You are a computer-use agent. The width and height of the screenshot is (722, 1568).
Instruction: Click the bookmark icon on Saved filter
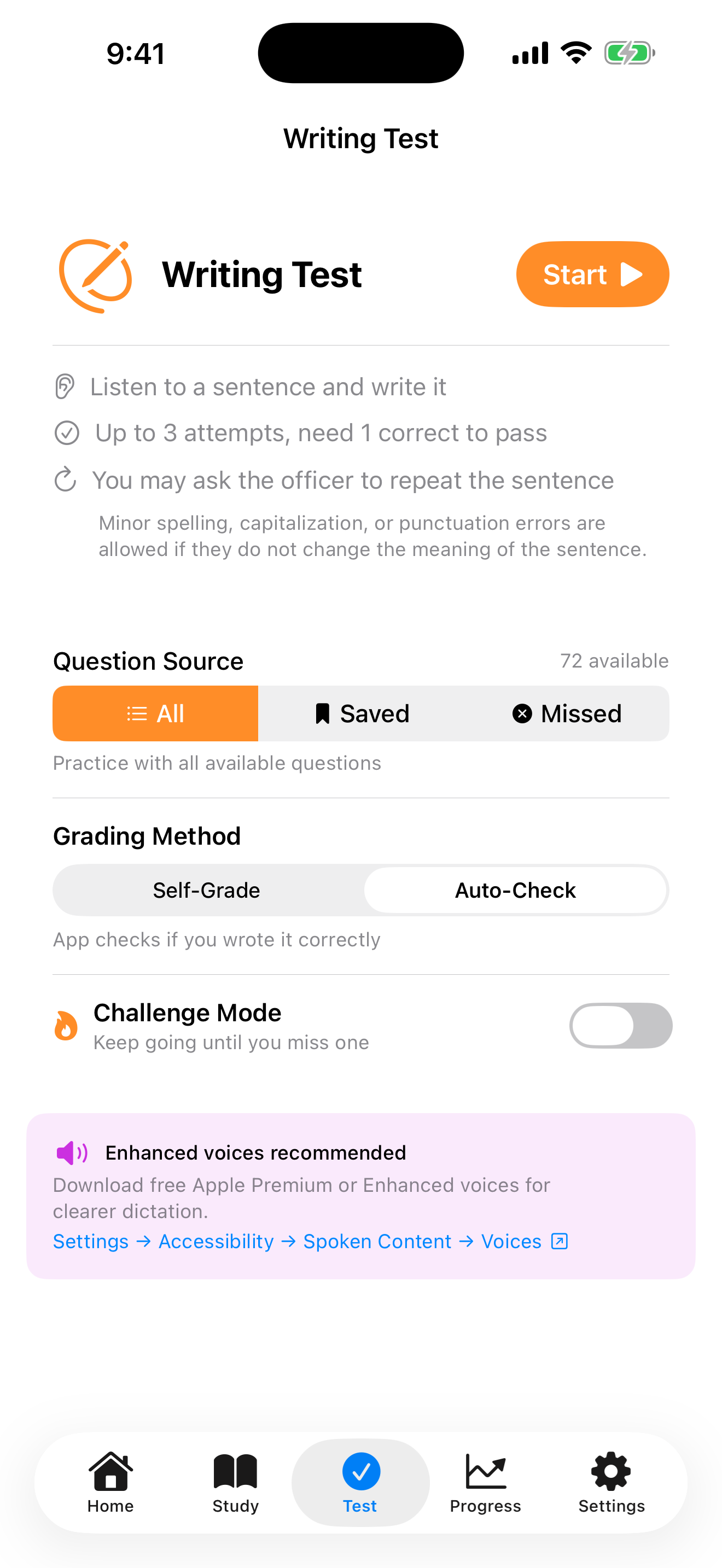pyautogui.click(x=322, y=713)
